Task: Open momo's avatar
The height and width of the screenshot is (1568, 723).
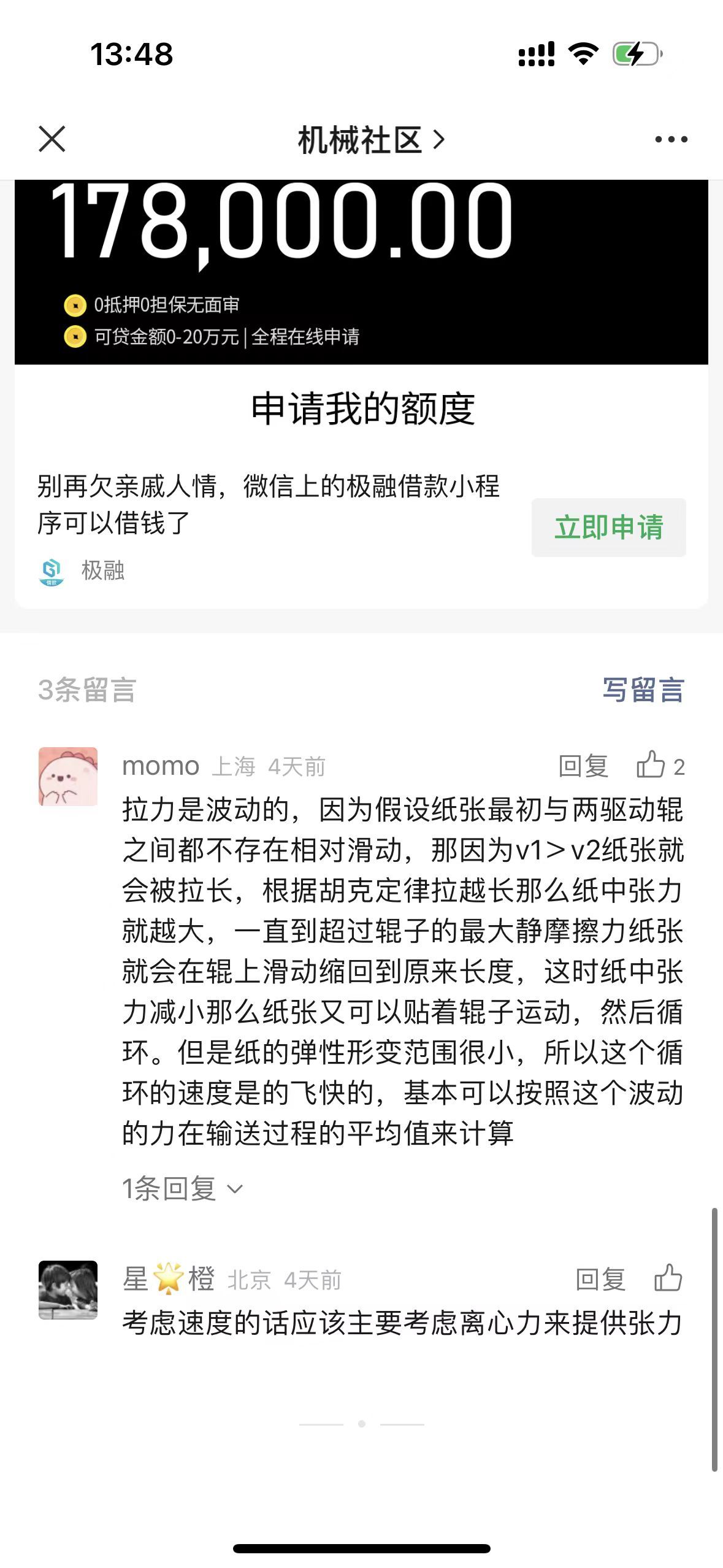Action: pos(68,776)
